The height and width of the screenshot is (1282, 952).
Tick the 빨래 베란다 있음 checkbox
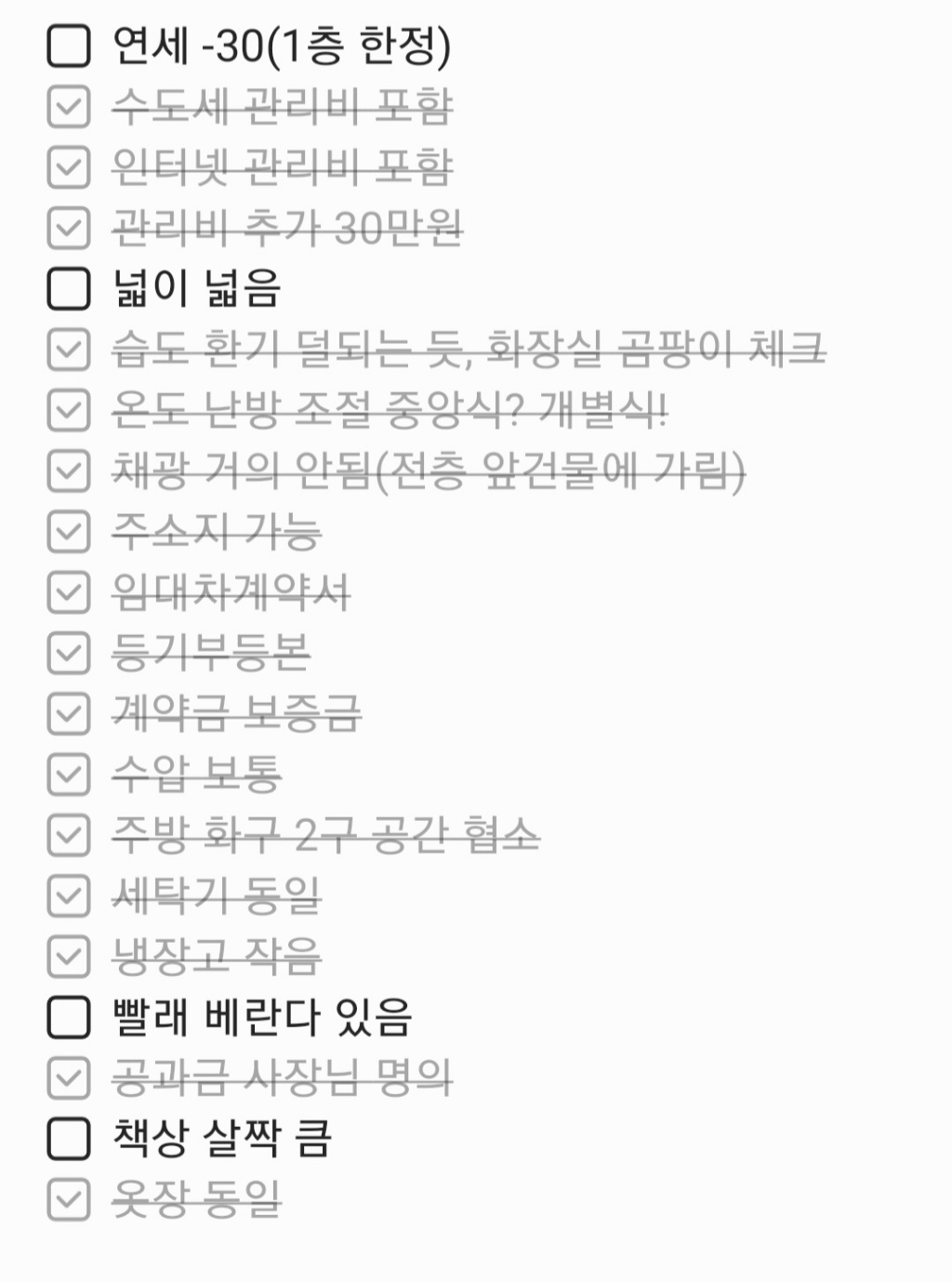[69, 1017]
